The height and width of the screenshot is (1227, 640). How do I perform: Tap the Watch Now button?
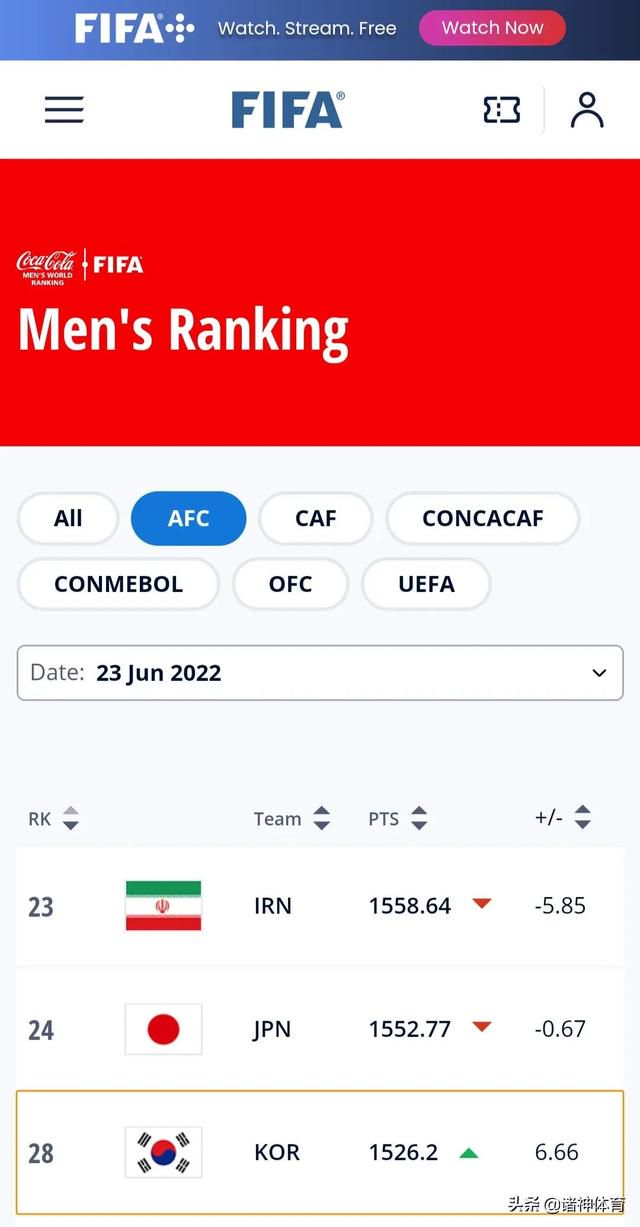coord(492,28)
